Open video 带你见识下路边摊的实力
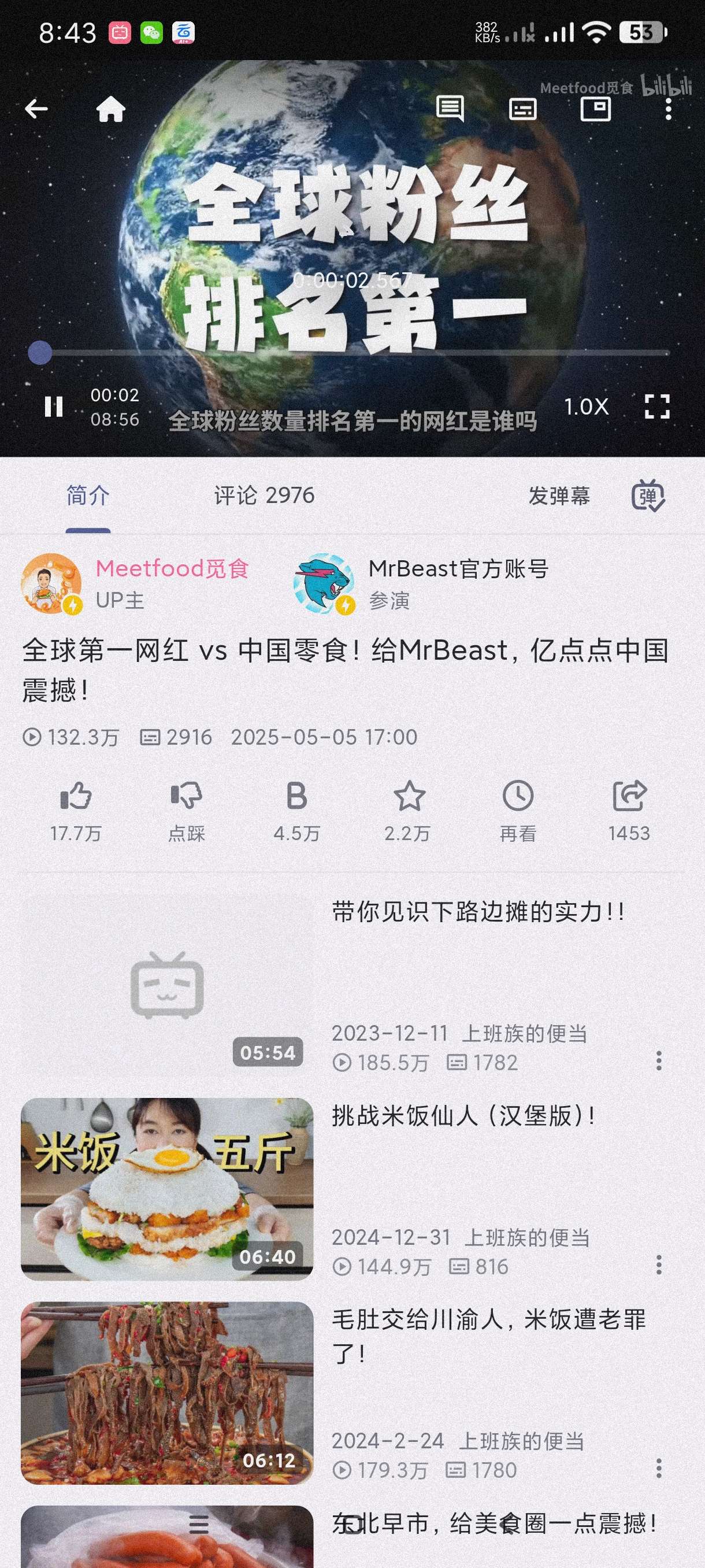Viewport: 705px width, 1568px height. [x=478, y=912]
